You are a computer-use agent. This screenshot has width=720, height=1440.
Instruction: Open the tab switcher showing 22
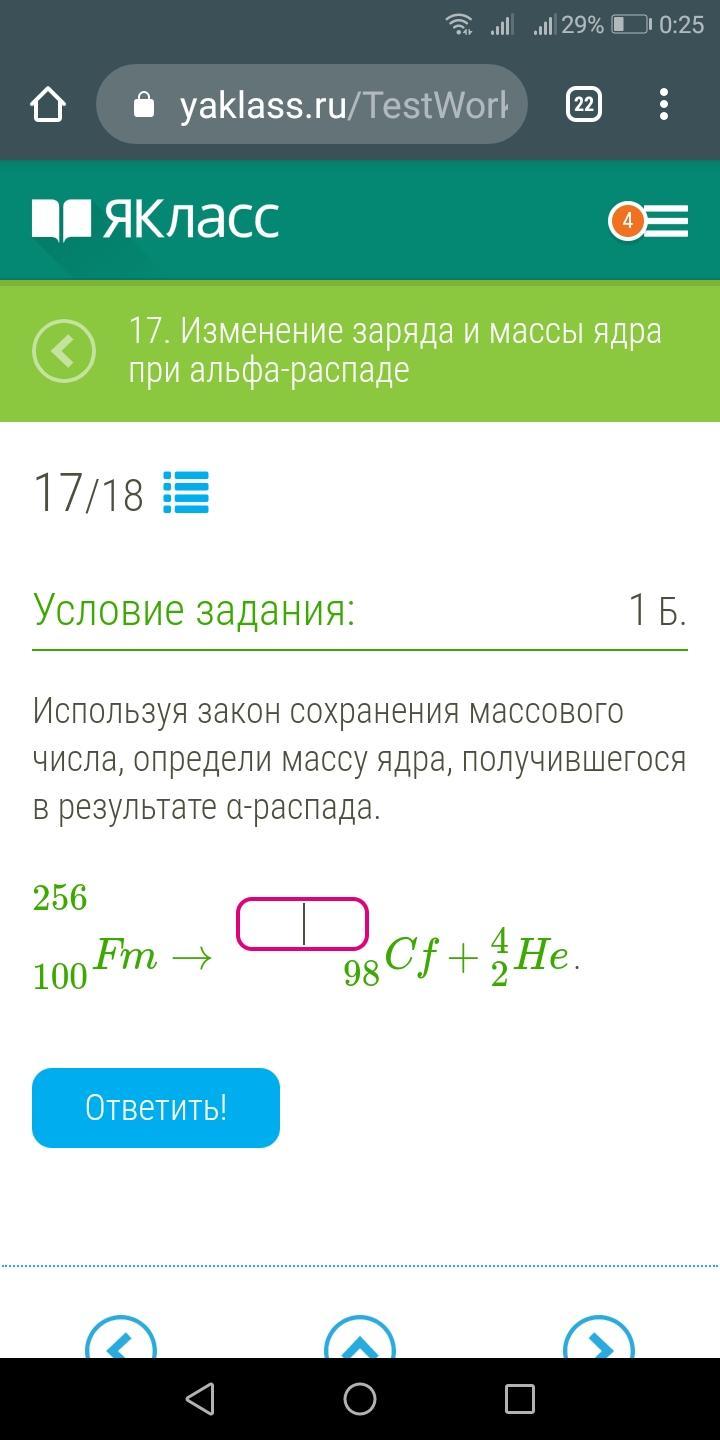(x=584, y=104)
